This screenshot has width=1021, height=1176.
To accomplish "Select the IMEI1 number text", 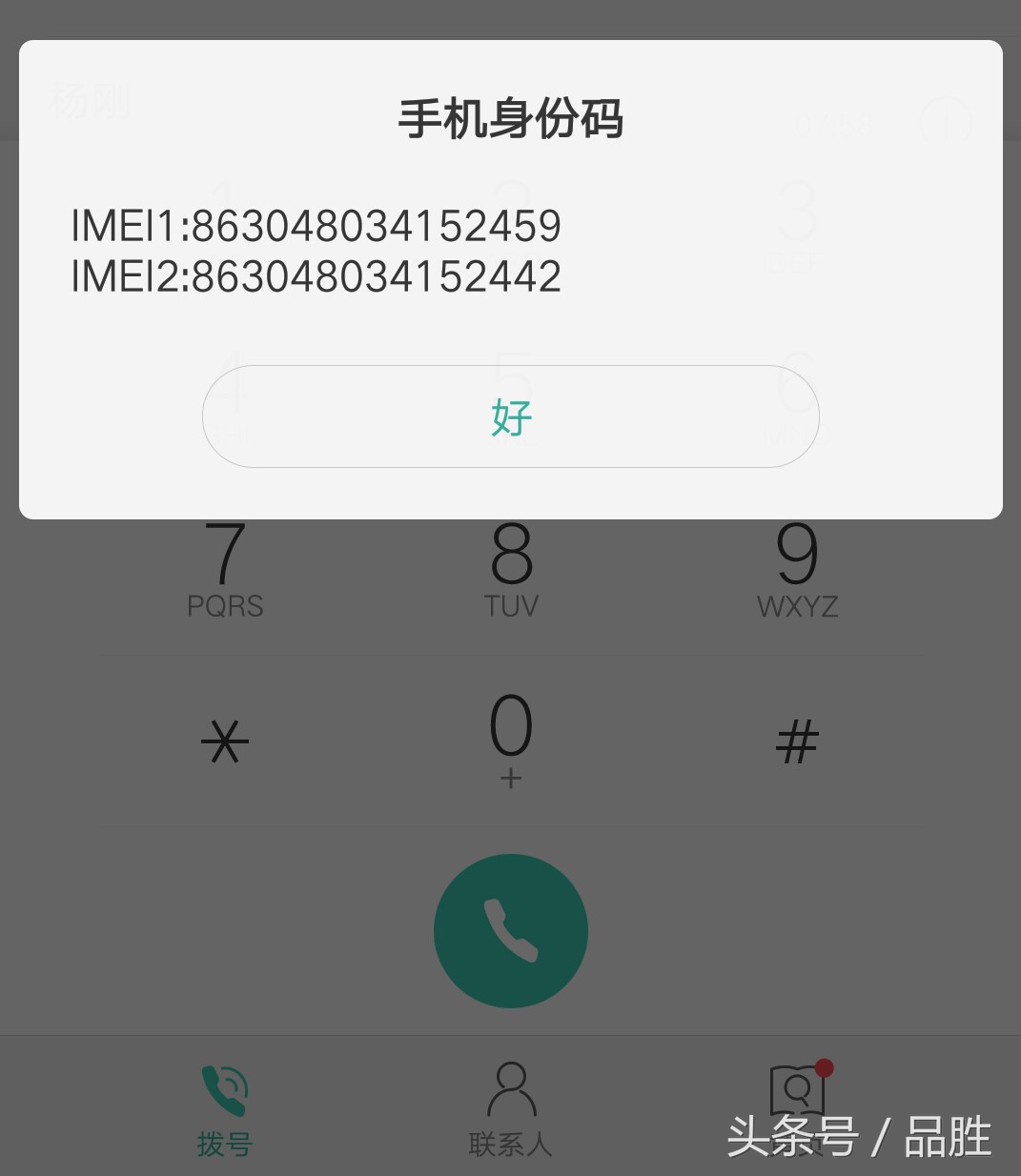I will tap(317, 226).
